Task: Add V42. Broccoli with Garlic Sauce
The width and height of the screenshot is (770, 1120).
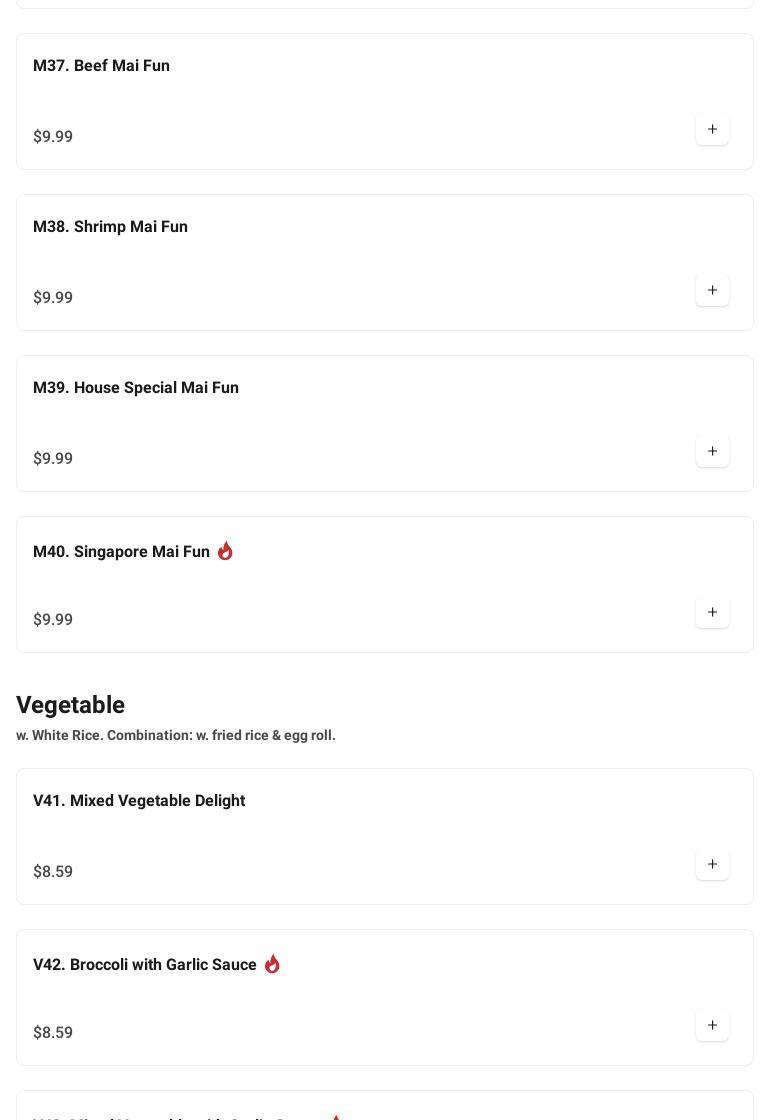Action: point(712,1025)
